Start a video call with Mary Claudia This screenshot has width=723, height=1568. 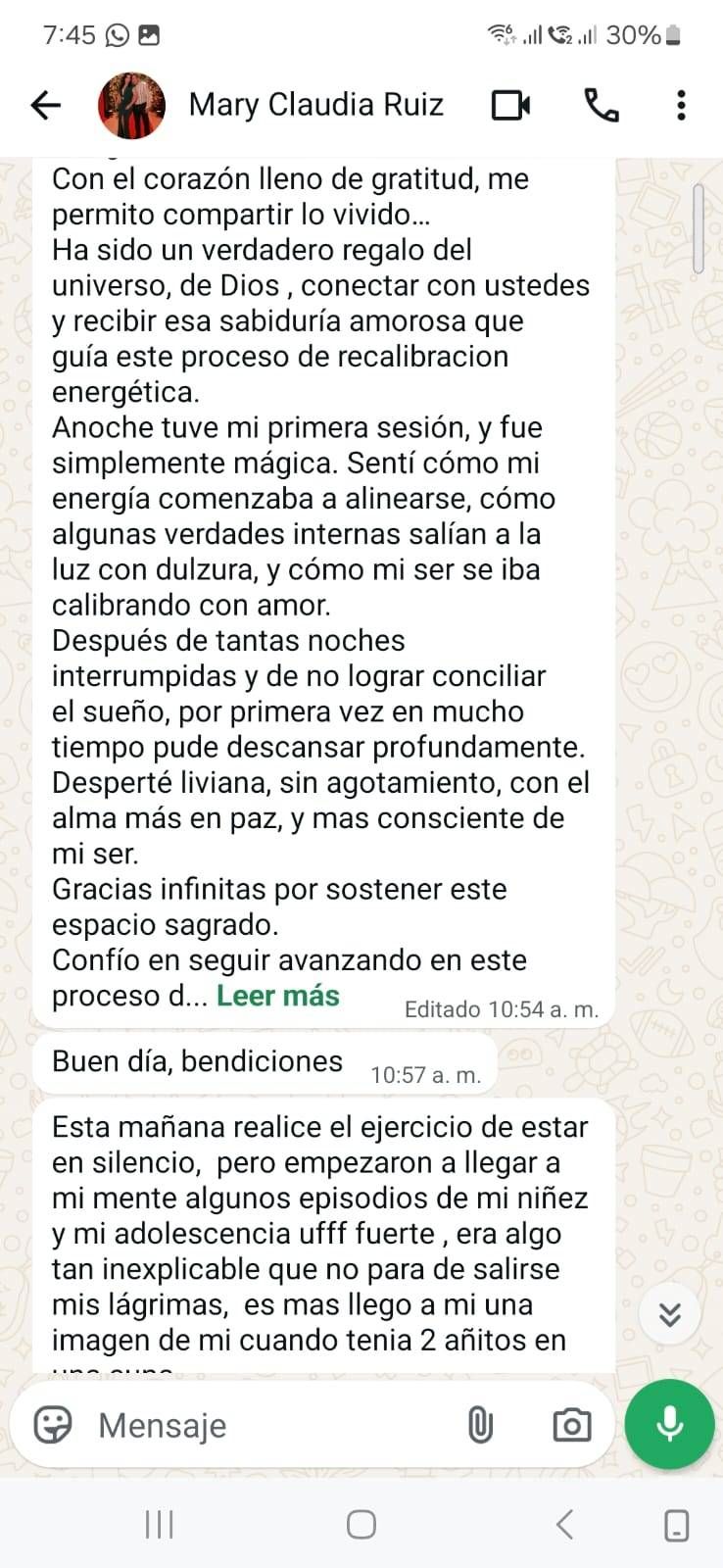(x=510, y=105)
